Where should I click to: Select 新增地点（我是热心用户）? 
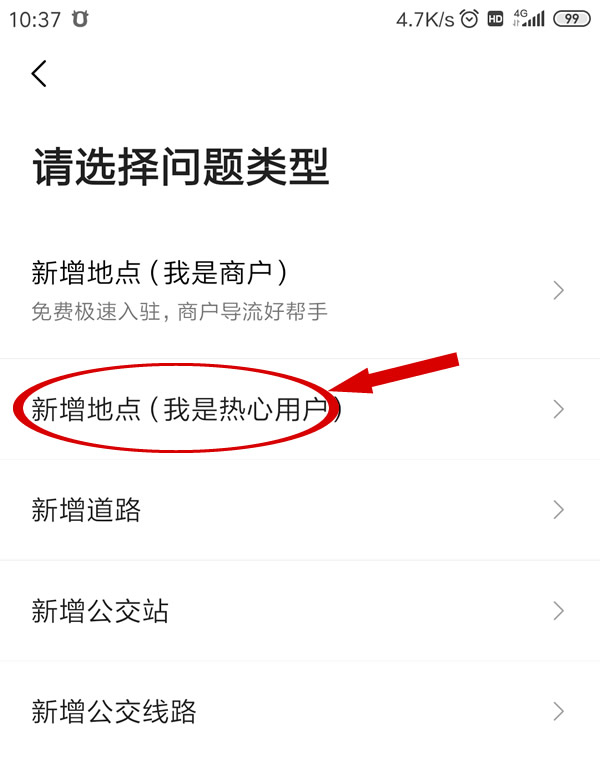click(298, 410)
